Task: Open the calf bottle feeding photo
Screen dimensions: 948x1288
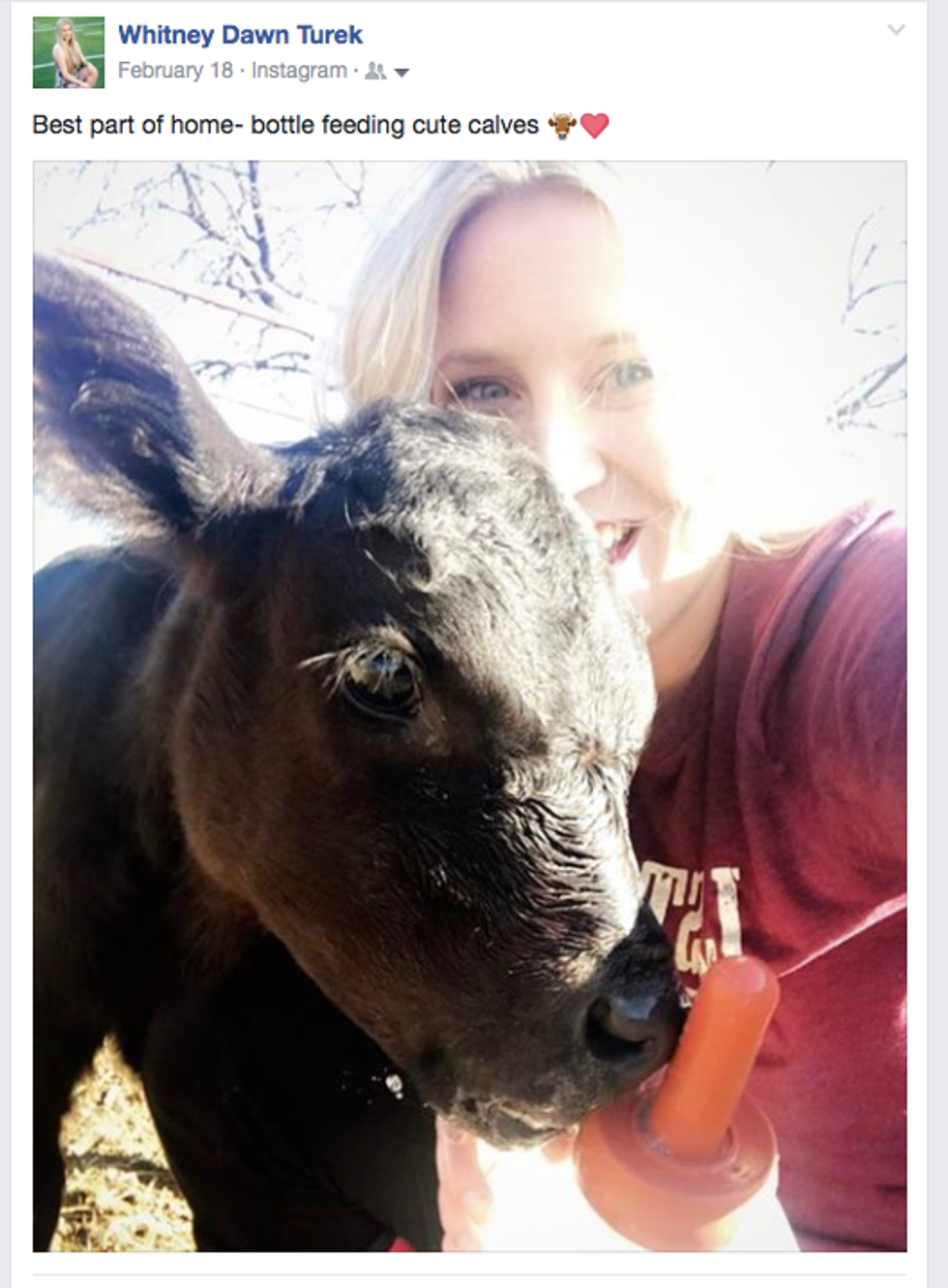Action: pyautogui.click(x=470, y=706)
